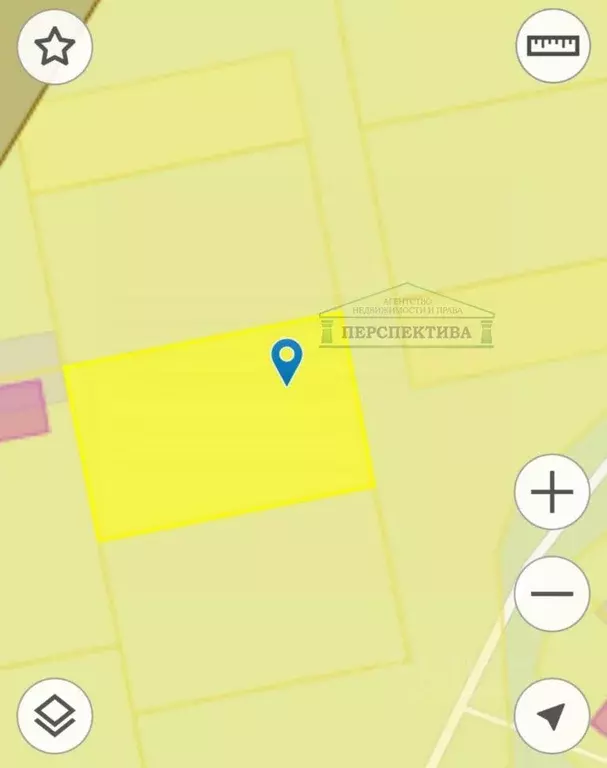Center the map on my current location
The image size is (607, 768).
(551, 716)
